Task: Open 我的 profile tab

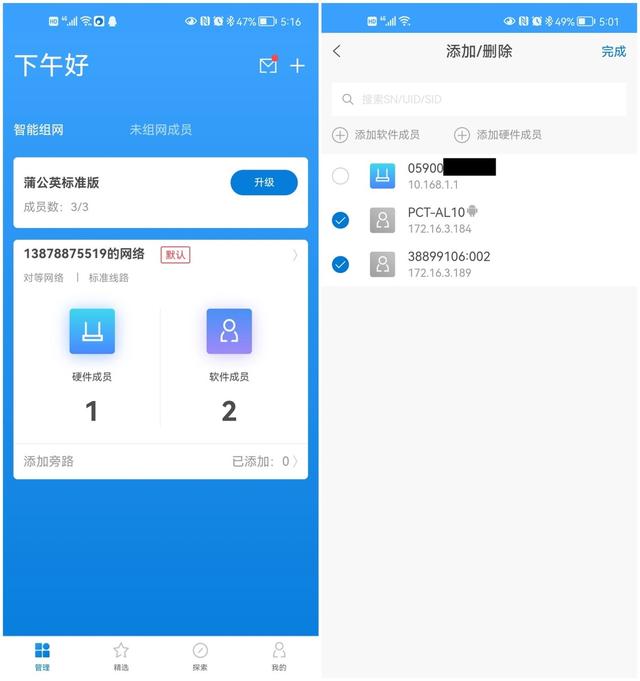Action: (x=279, y=656)
